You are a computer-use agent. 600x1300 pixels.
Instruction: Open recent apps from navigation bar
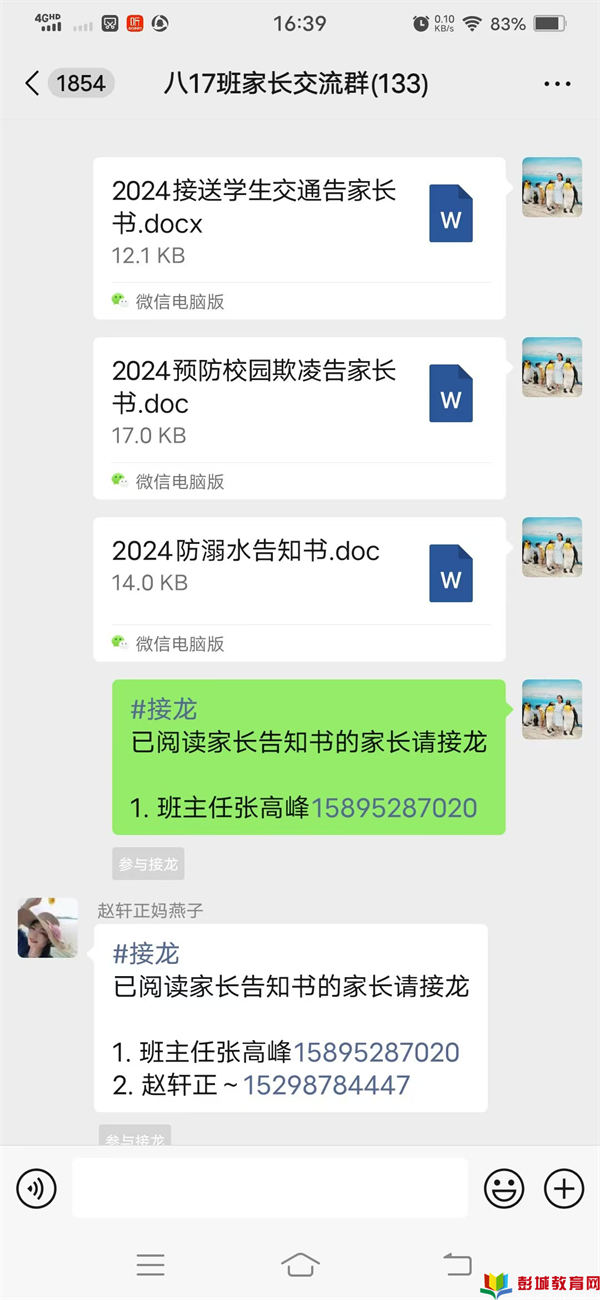[150, 1264]
